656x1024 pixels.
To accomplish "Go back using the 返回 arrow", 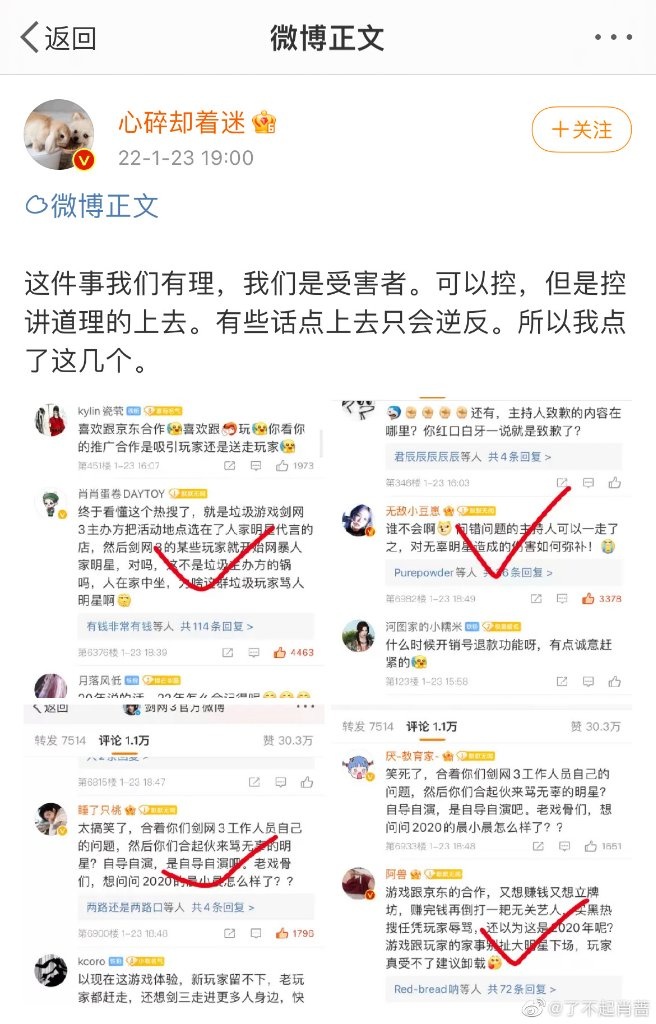I will [58, 38].
